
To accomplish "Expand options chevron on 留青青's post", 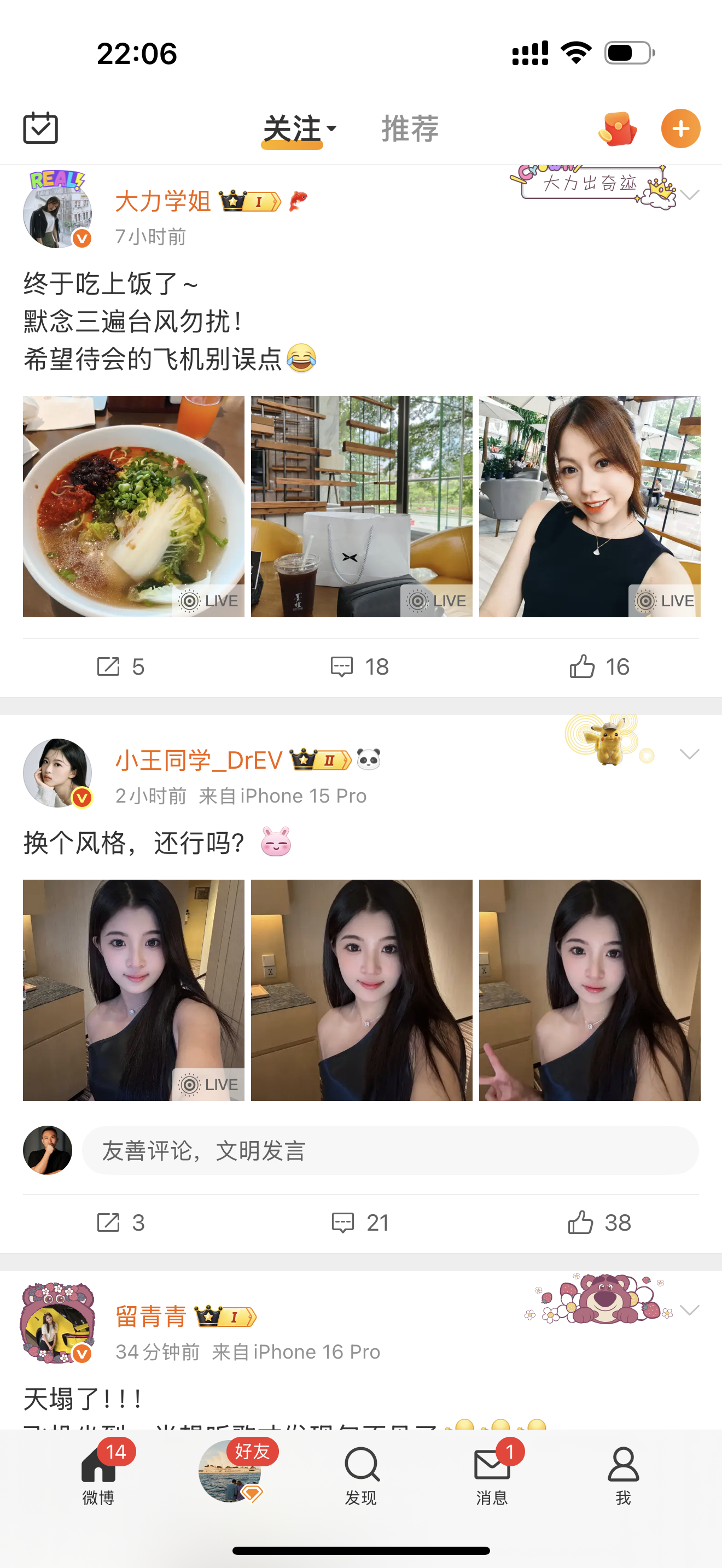I will click(689, 1310).
